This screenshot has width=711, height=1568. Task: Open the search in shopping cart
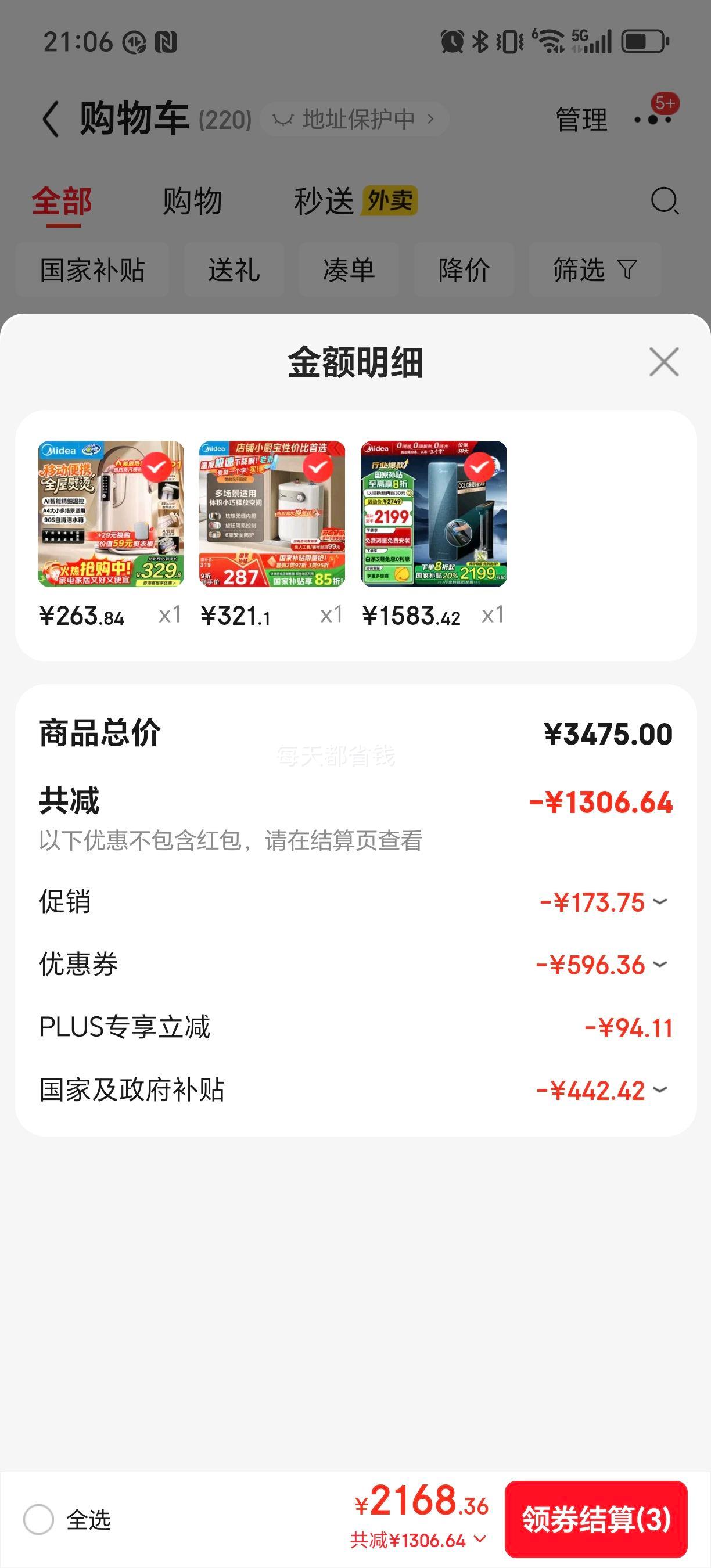[x=665, y=201]
